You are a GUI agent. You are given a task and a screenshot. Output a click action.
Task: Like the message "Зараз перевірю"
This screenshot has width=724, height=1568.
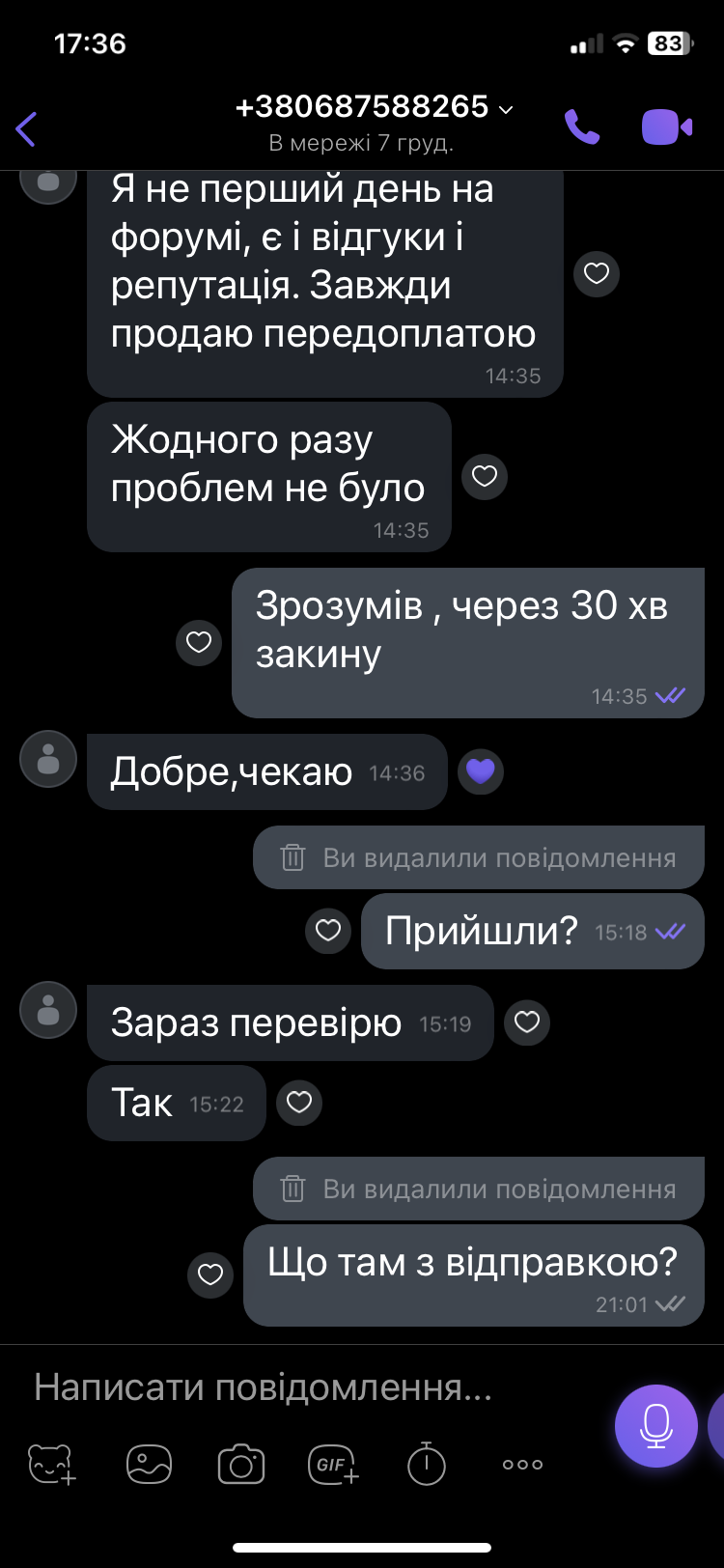[x=527, y=1022]
